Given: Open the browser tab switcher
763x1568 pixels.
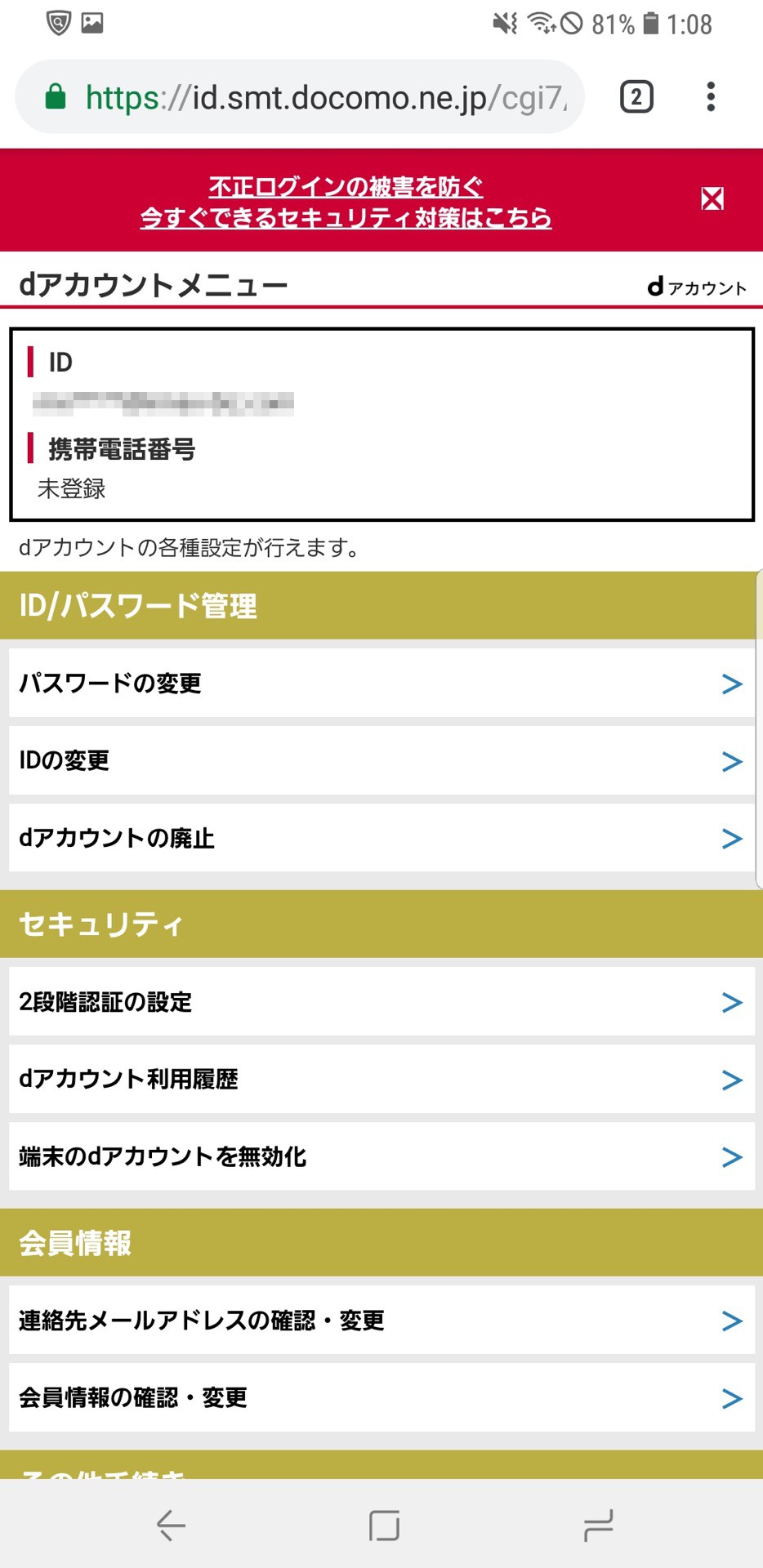Looking at the screenshot, I should (x=636, y=97).
